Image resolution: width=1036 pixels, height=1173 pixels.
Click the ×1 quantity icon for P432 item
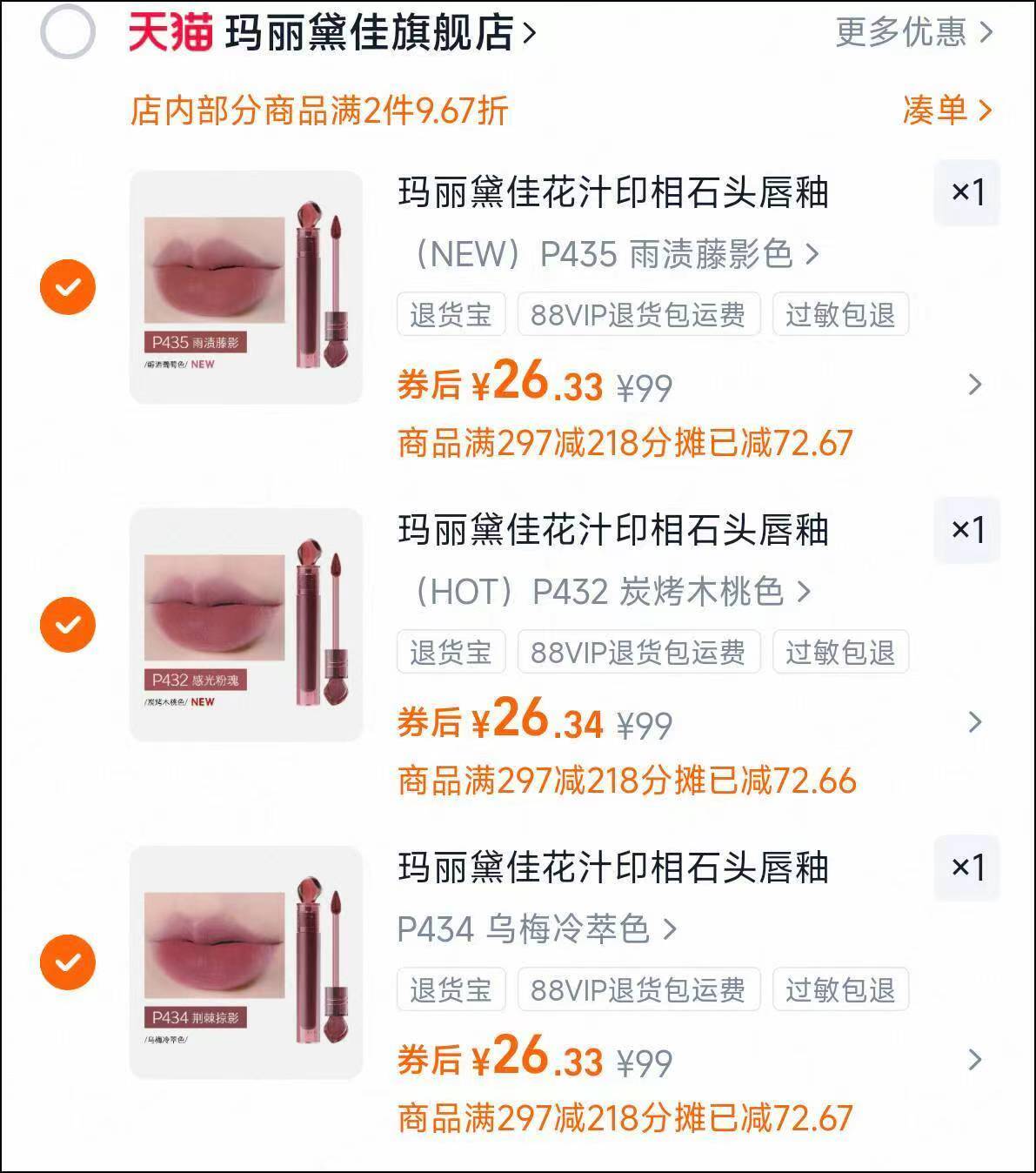pos(968,532)
